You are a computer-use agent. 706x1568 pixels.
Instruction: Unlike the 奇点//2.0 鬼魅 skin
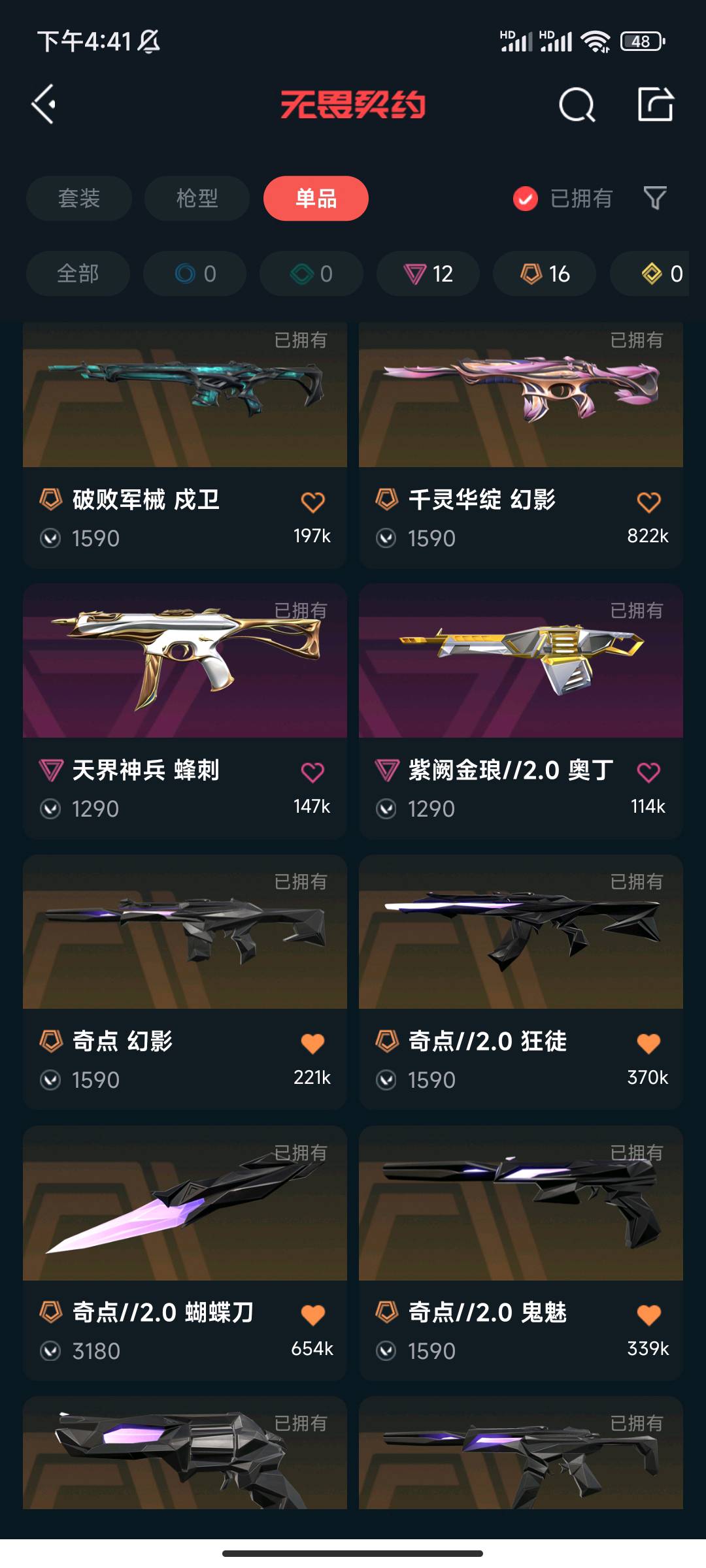[x=648, y=1315]
